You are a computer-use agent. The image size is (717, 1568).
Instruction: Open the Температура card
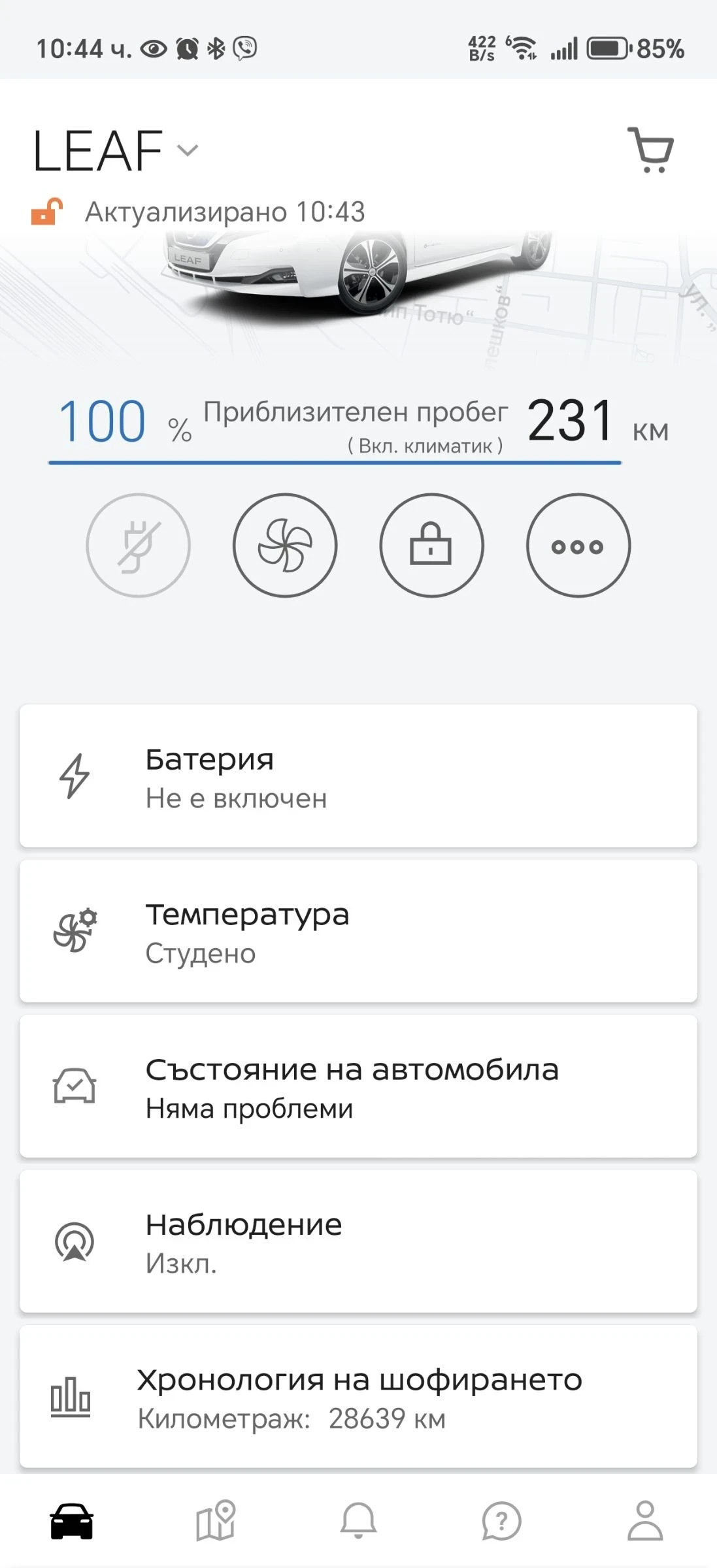tap(358, 931)
